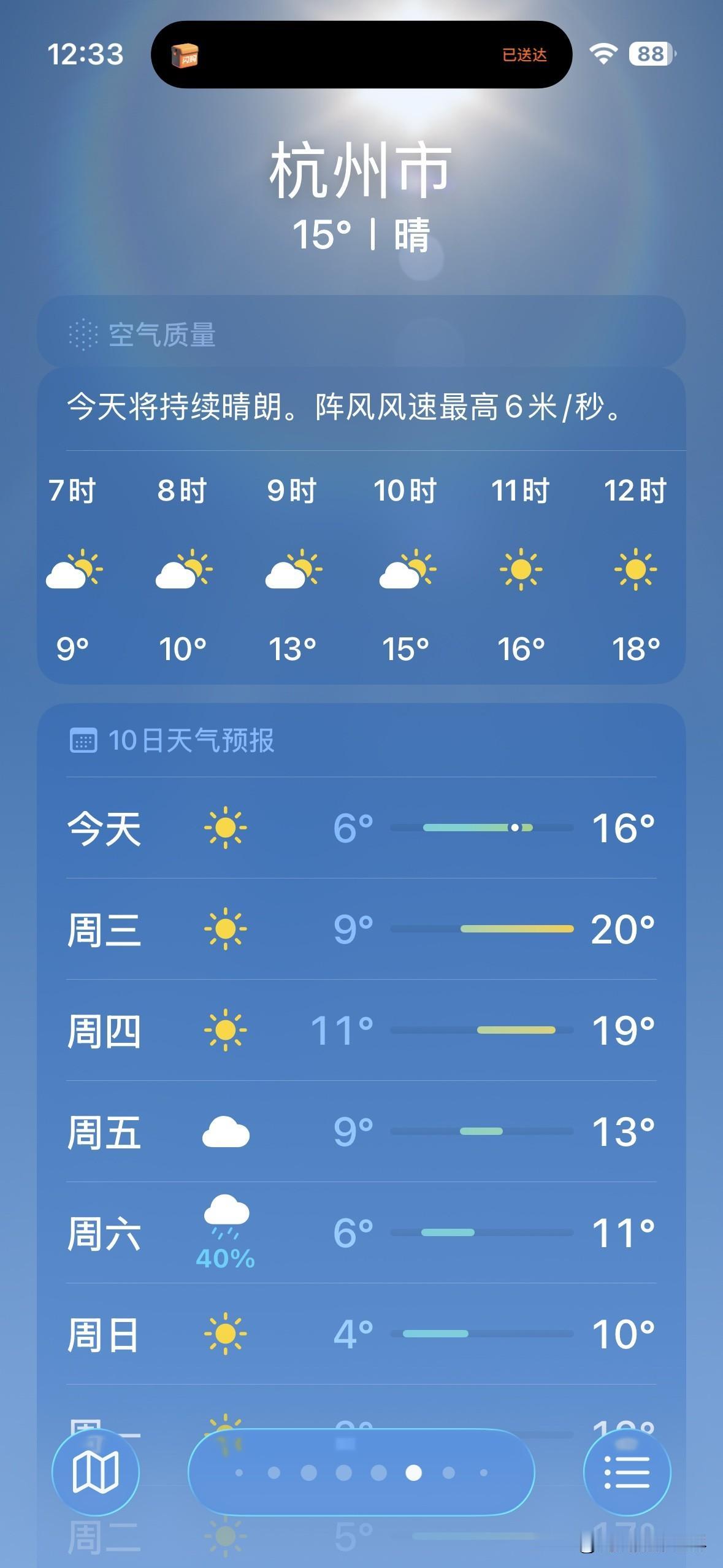Select the 周四 forecast entry
723x1568 pixels.
(362, 1031)
